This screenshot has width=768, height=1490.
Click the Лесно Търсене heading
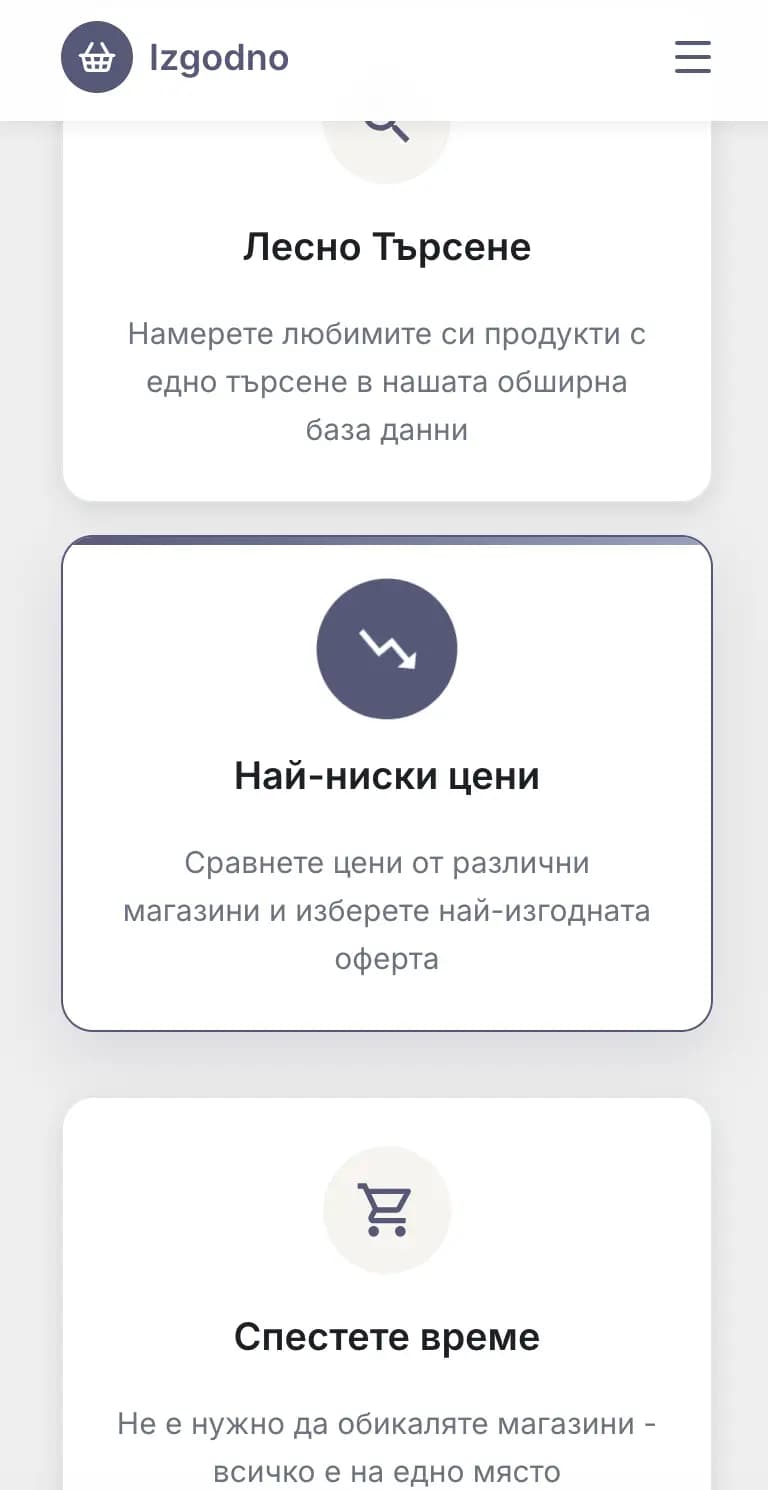pos(387,246)
